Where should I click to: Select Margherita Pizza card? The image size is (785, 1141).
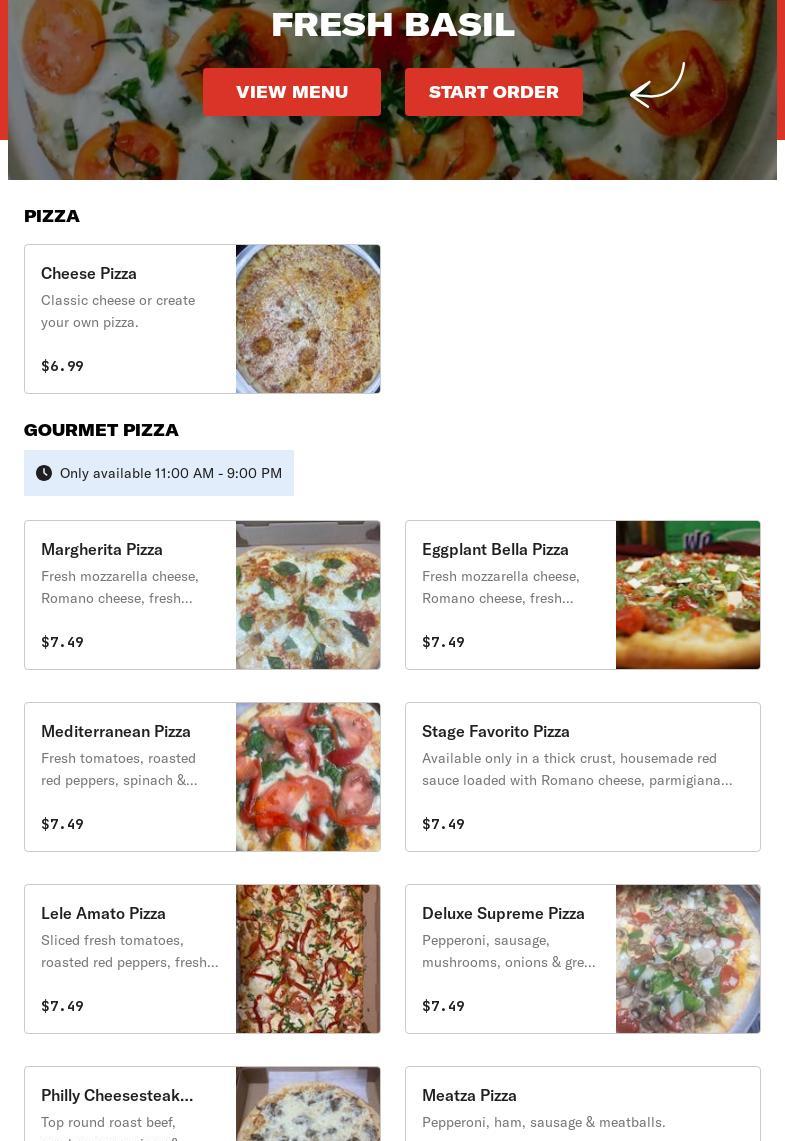[x=202, y=595]
